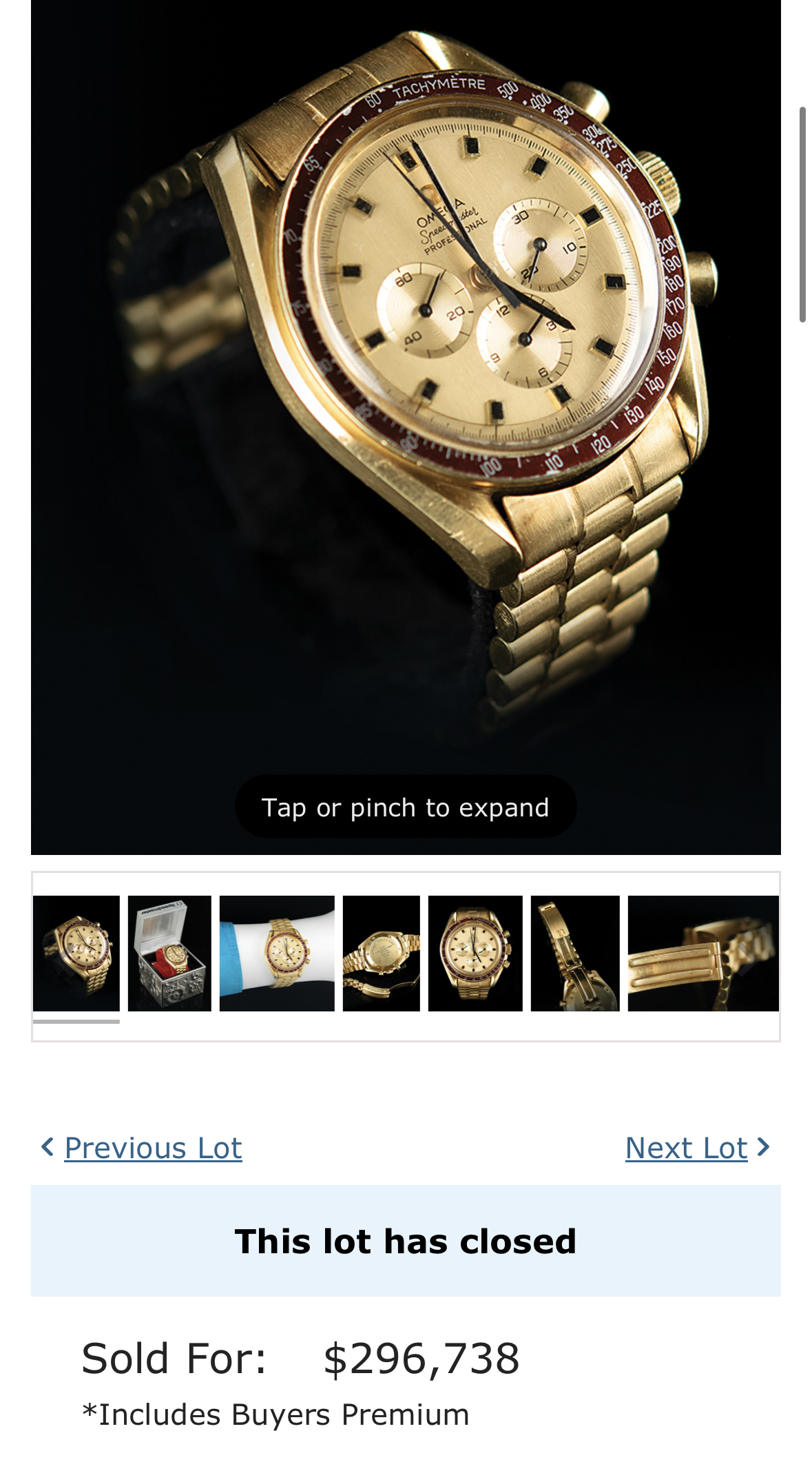Screen dimensions: 812x1462
Task: View the thumbnail of watch on wrist
Action: [x=277, y=953]
